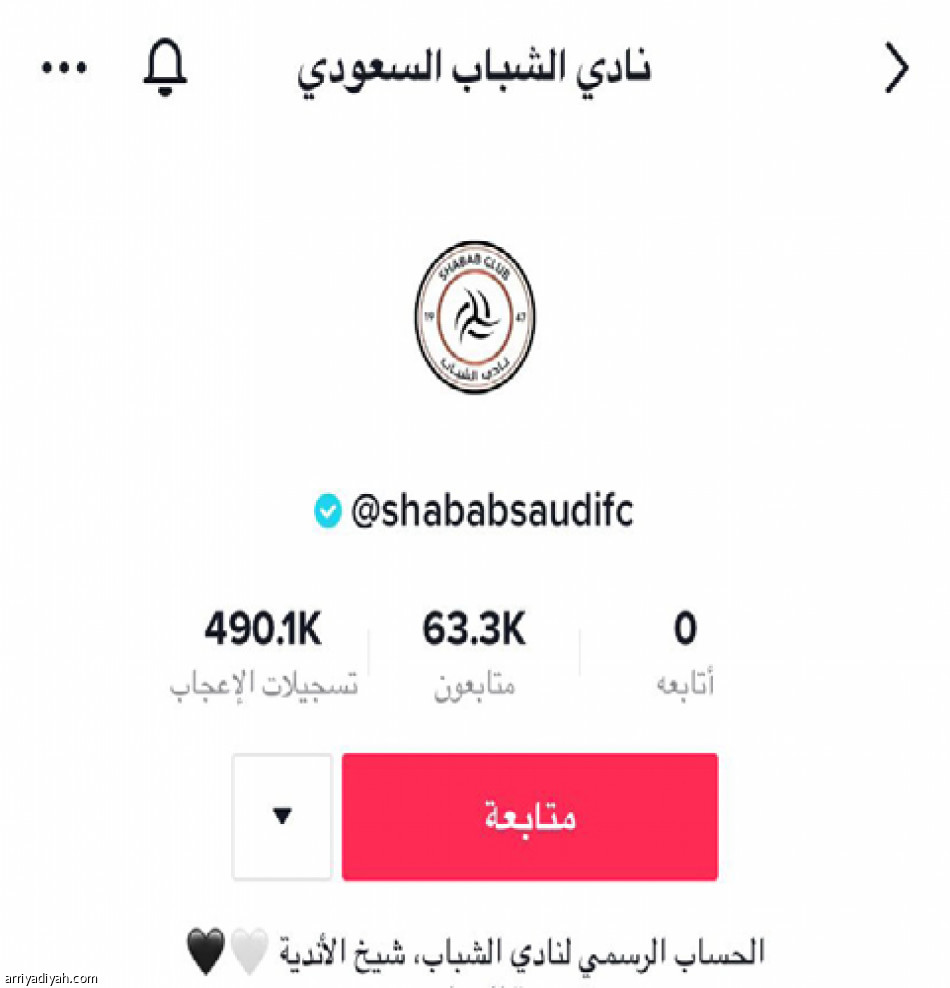Select the profile title نادي الشباب السعودي

pos(473,66)
